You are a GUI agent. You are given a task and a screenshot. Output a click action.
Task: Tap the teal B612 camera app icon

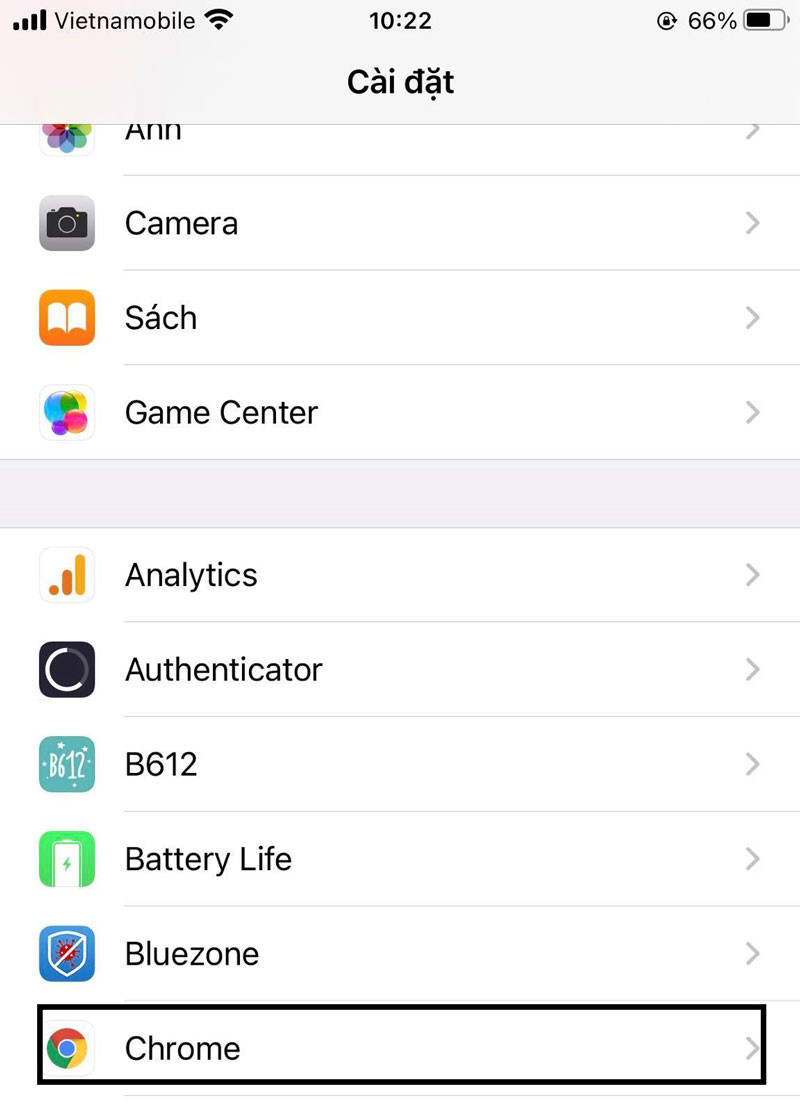66,764
